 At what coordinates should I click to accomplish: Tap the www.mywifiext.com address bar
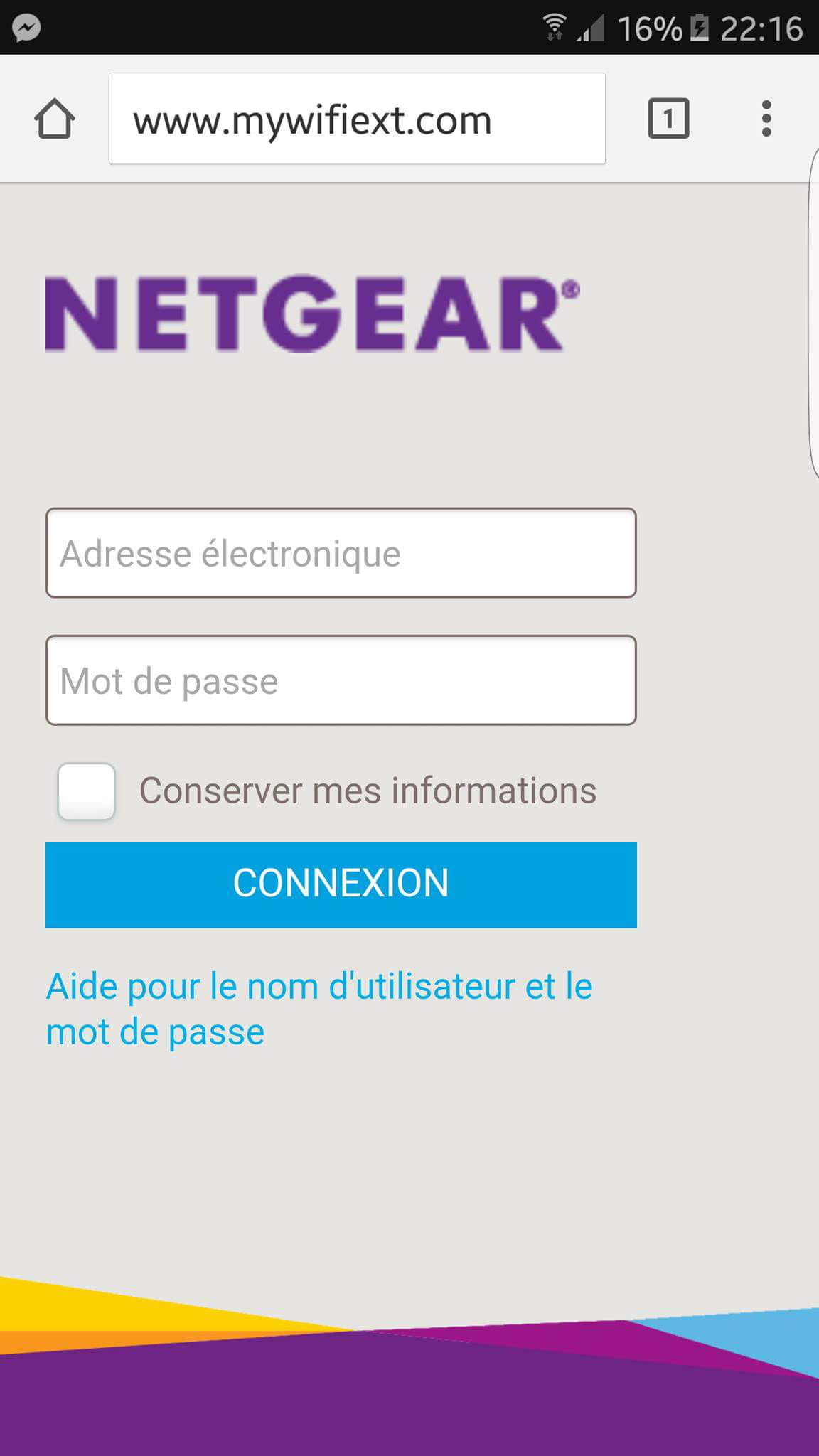click(x=357, y=119)
